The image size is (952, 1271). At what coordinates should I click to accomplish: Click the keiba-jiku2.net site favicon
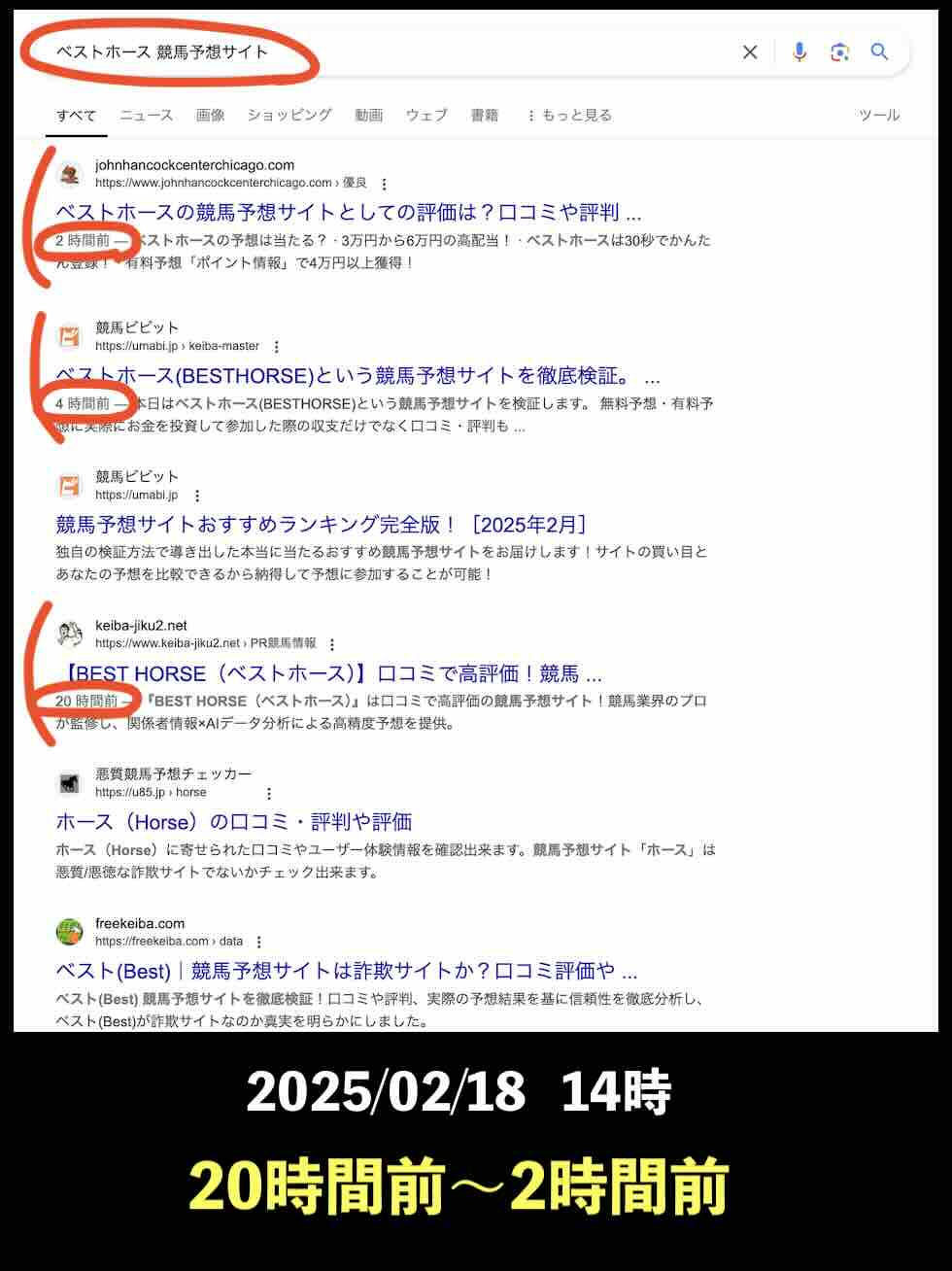pos(68,633)
